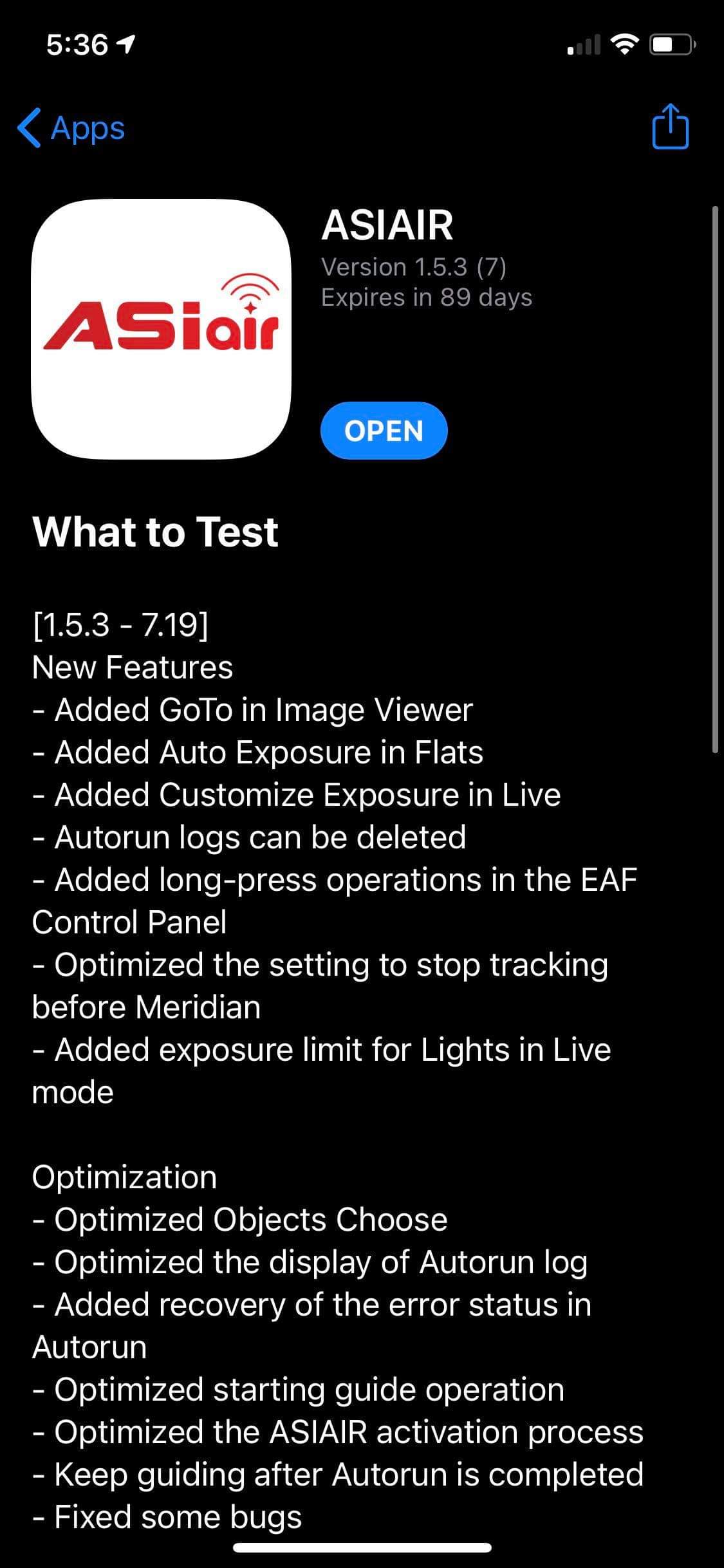724x1568 pixels.
Task: Open the ASIAIR app
Action: 384,431
